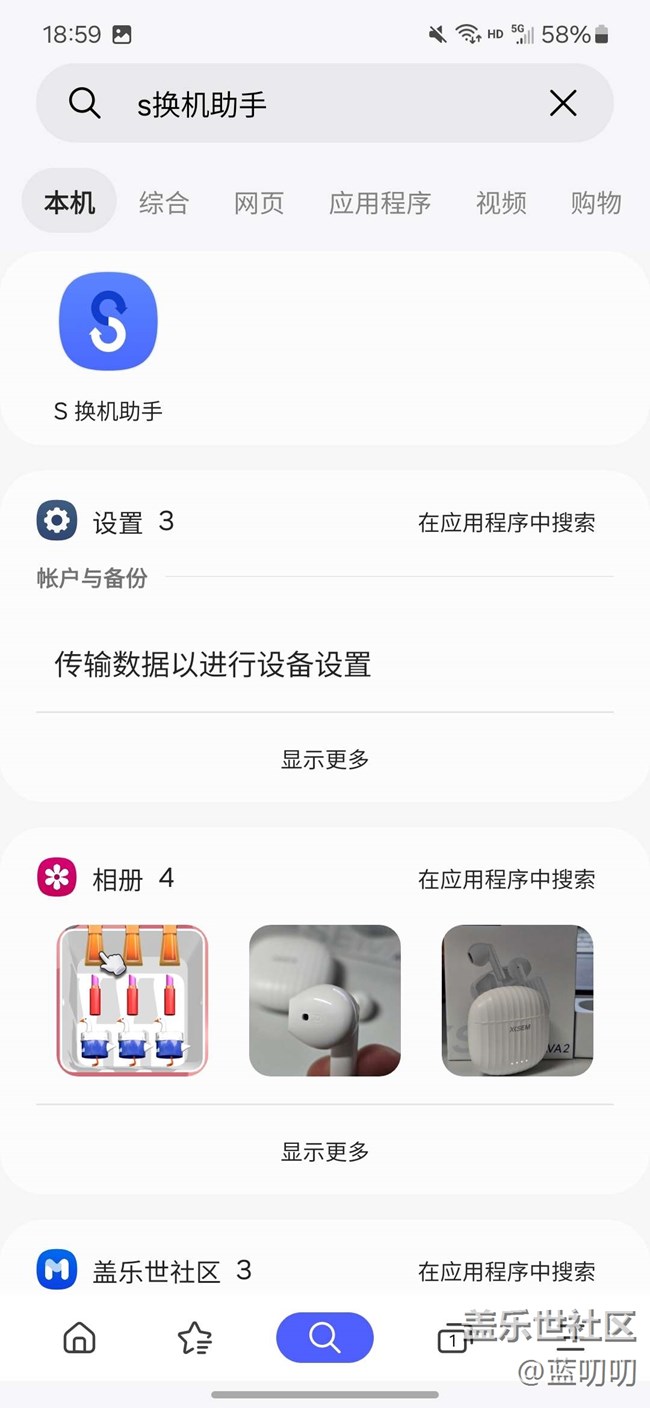Go to the home button in bottom bar
650x1408 pixels.
coord(79,1337)
